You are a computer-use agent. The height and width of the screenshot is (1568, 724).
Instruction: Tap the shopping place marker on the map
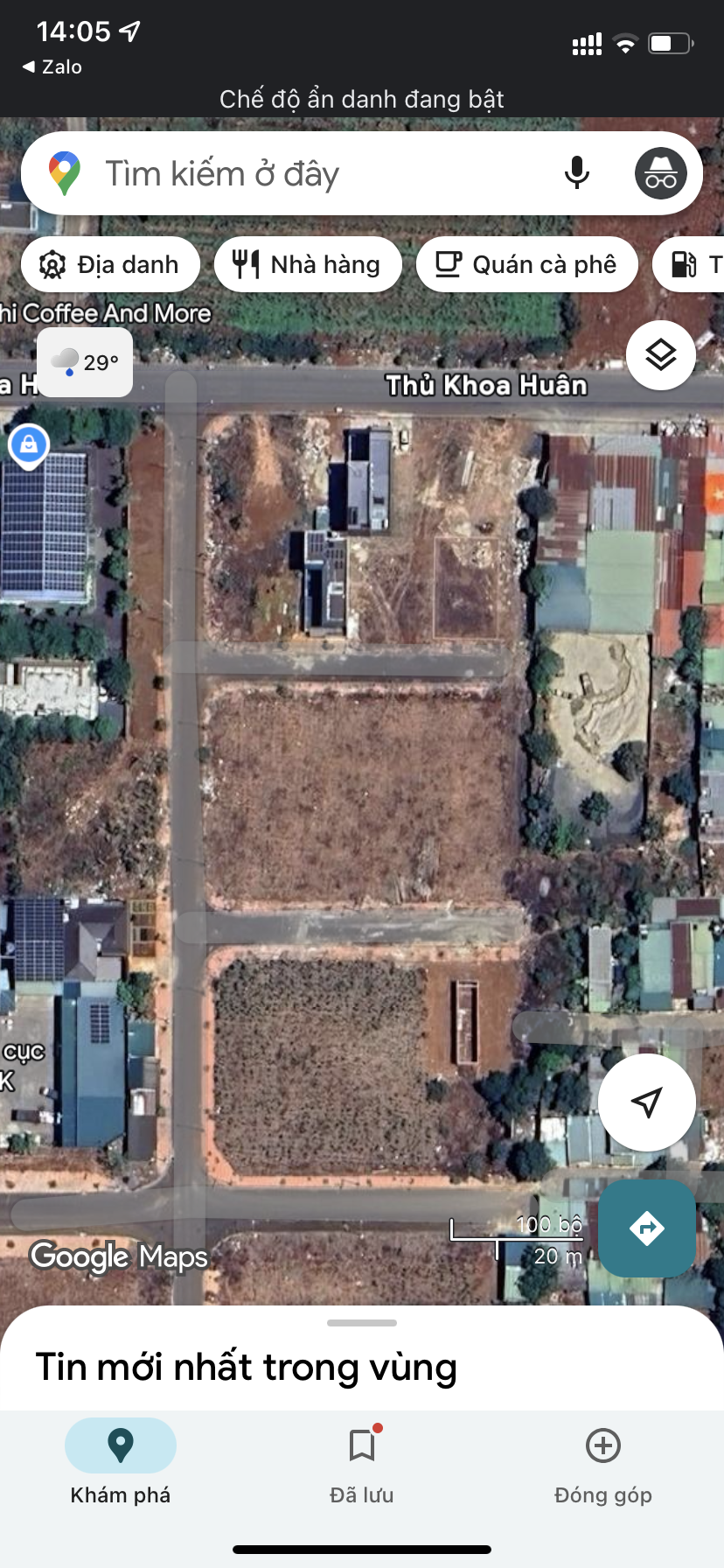(x=29, y=444)
